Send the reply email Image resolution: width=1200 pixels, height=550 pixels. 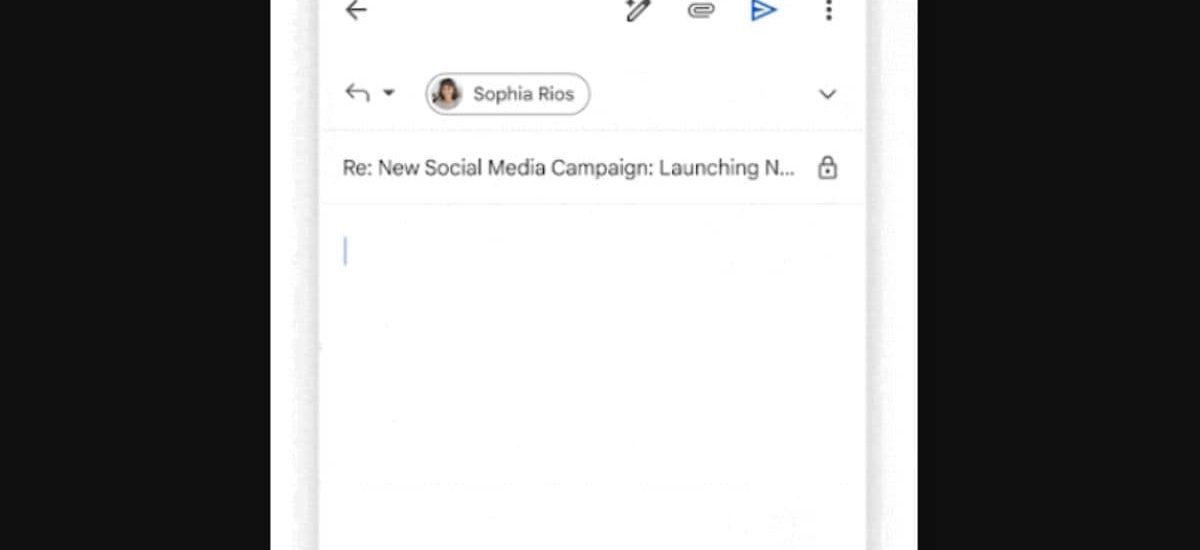pyautogui.click(x=764, y=11)
